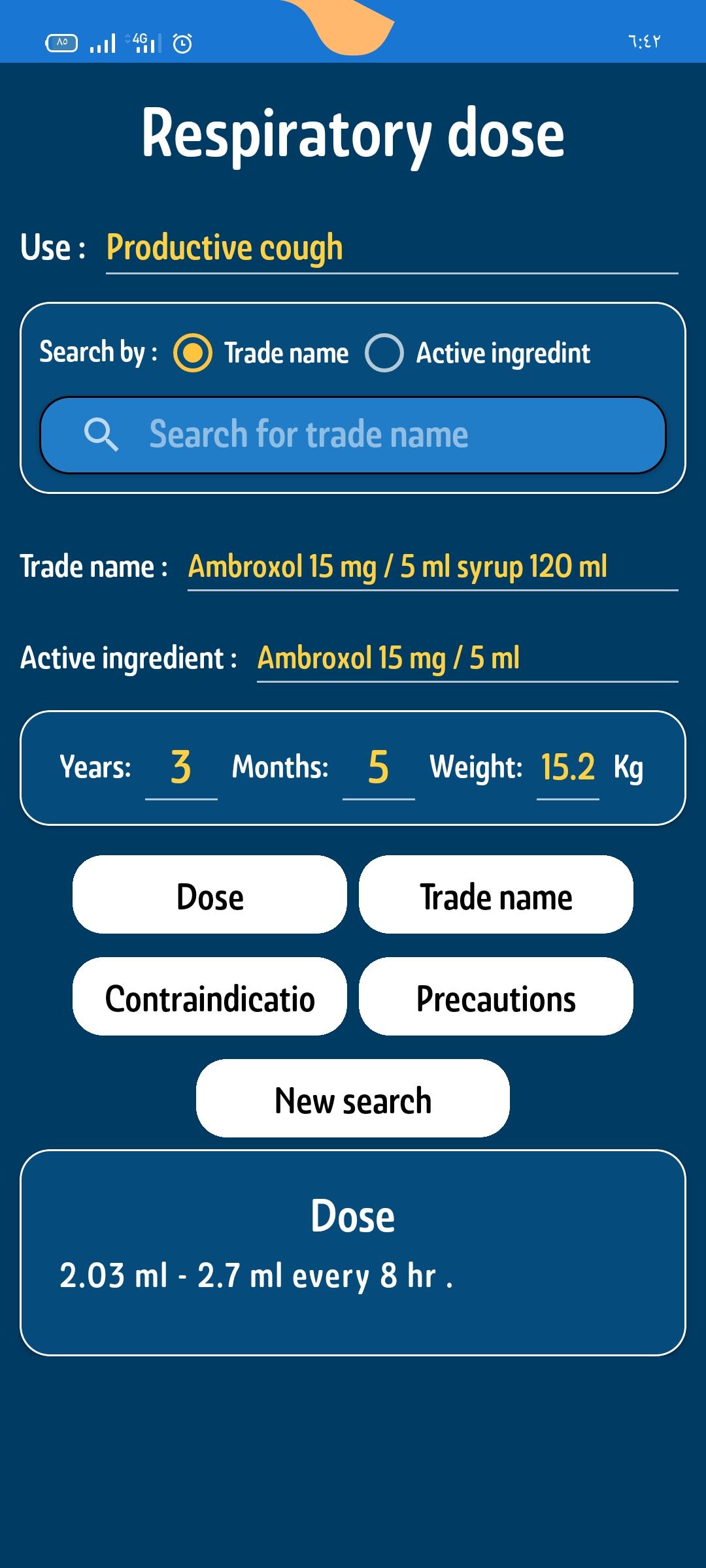Open the Use field showing Productive cough
The height and width of the screenshot is (1568, 706).
(x=392, y=248)
